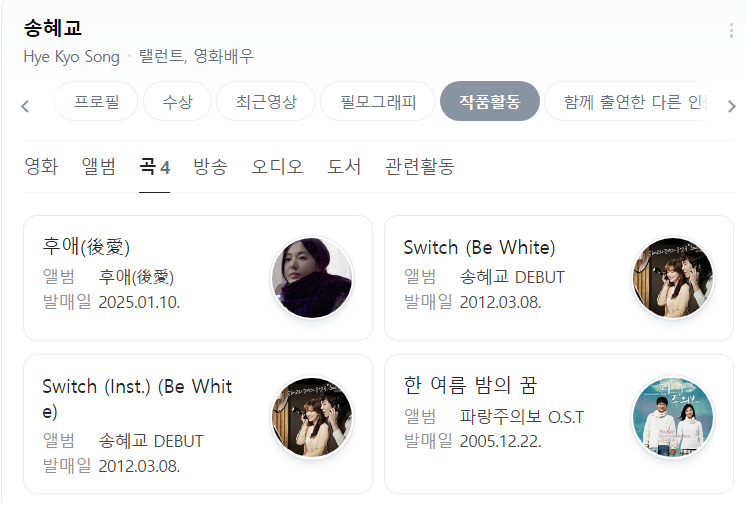The image size is (746, 505).
Task: Open the Switch (Inst.) (Be White) card
Action: tap(197, 423)
